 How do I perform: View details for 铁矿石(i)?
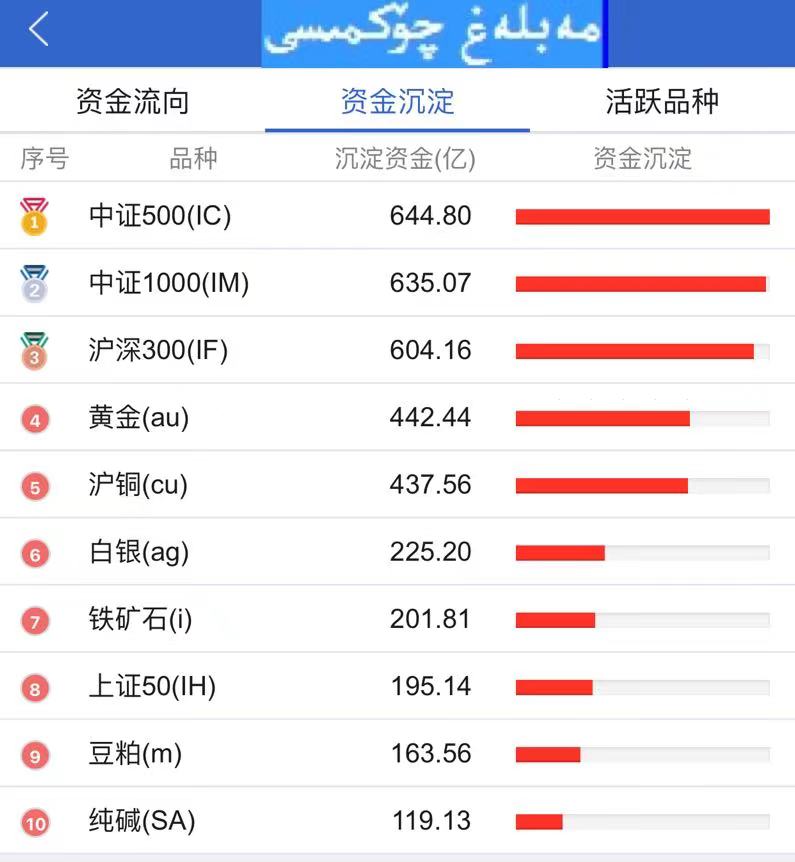click(140, 620)
